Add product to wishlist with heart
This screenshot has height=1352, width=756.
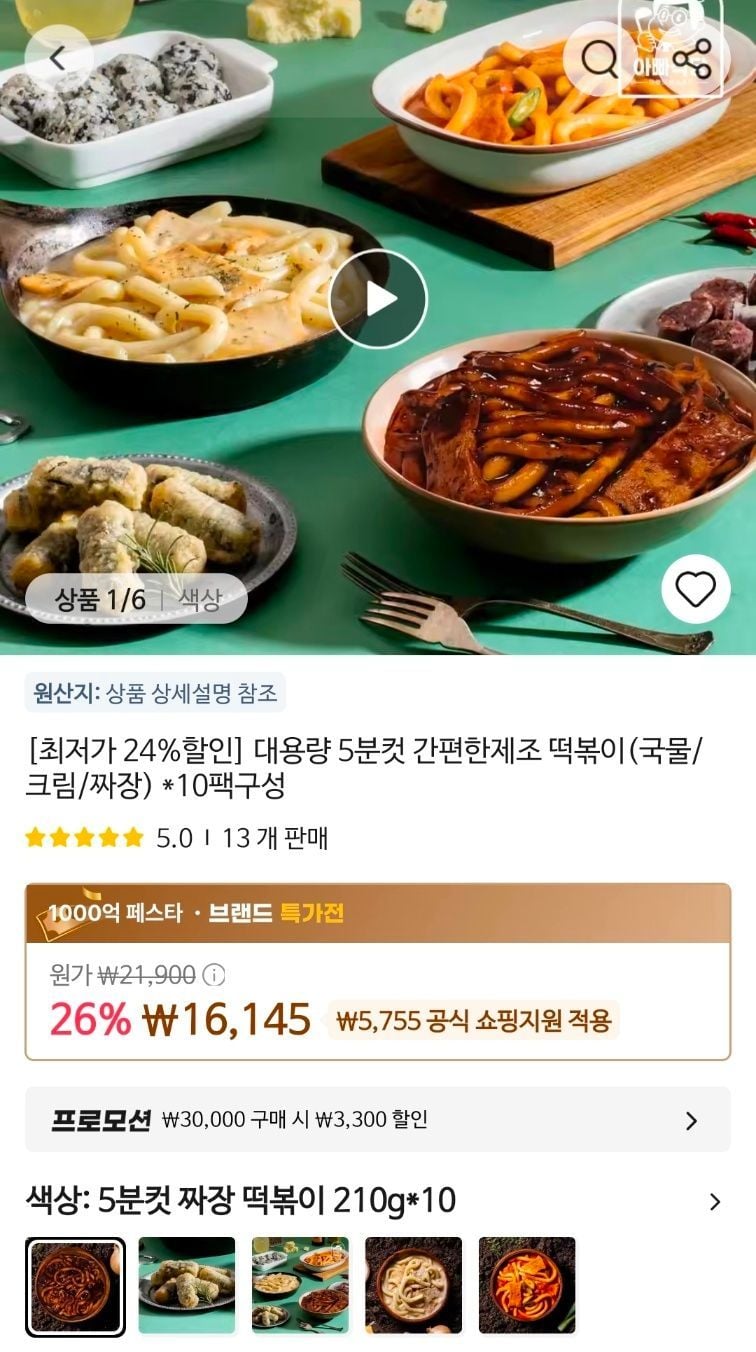695,590
